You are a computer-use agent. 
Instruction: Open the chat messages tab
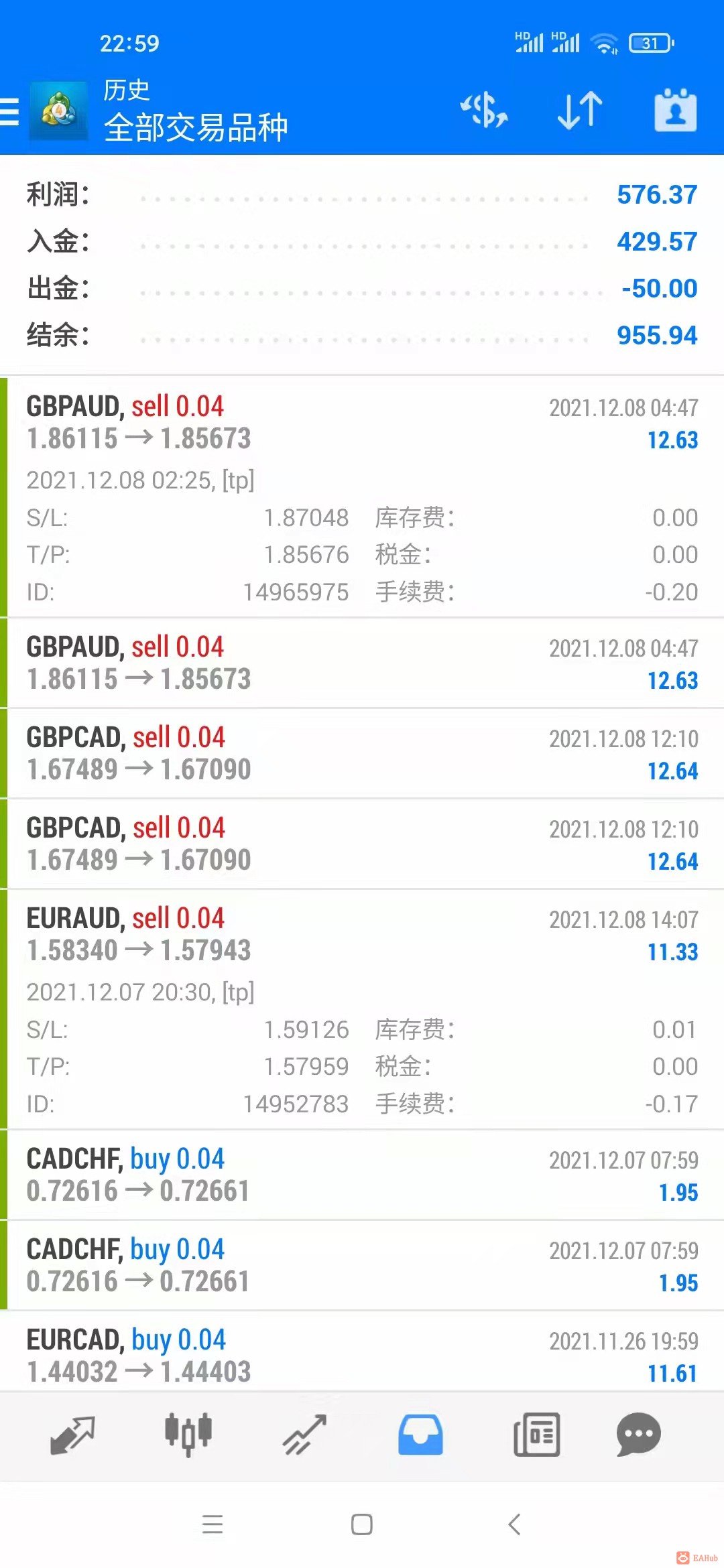(x=638, y=1435)
